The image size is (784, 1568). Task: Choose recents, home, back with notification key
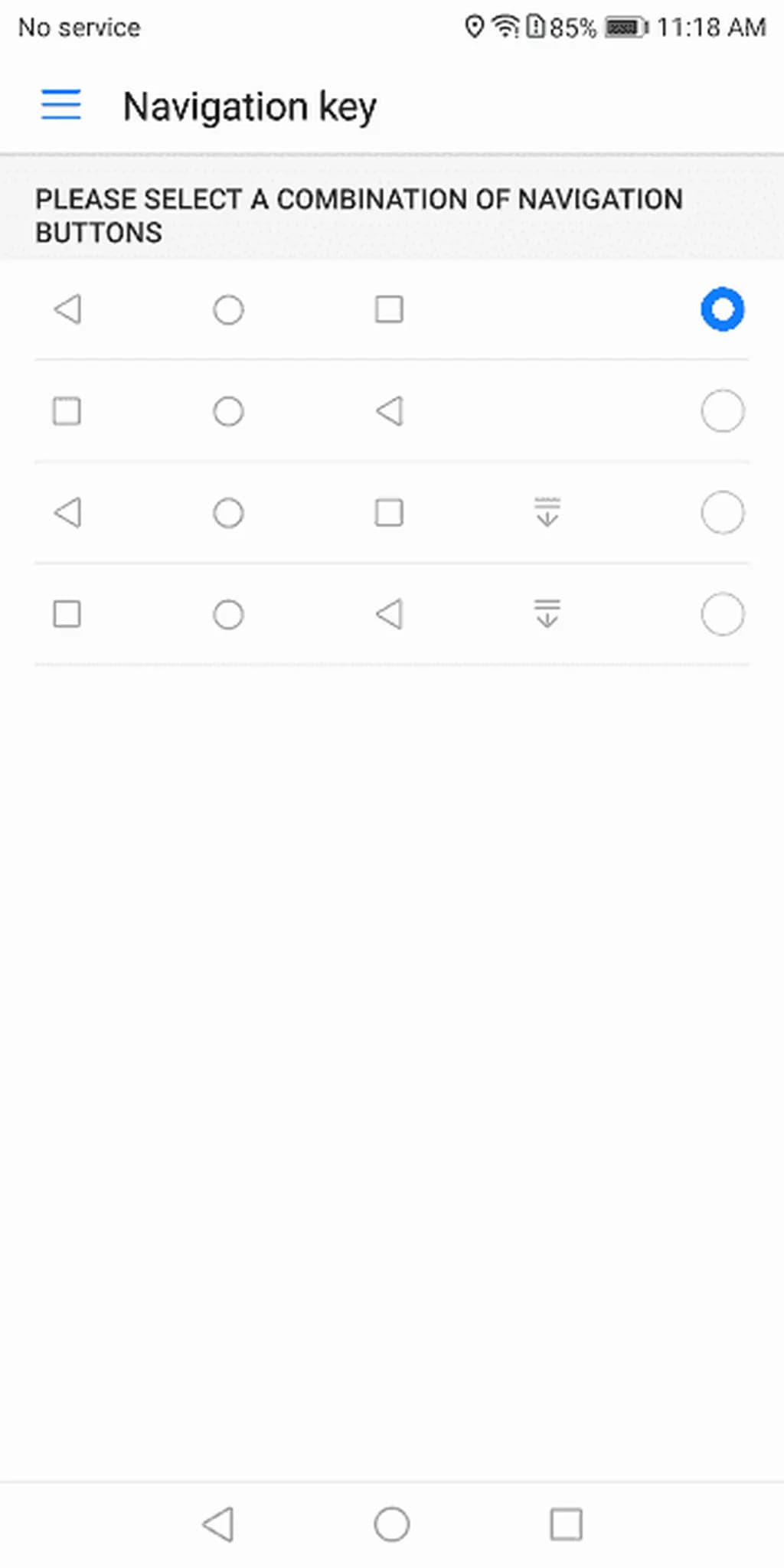[x=722, y=614]
